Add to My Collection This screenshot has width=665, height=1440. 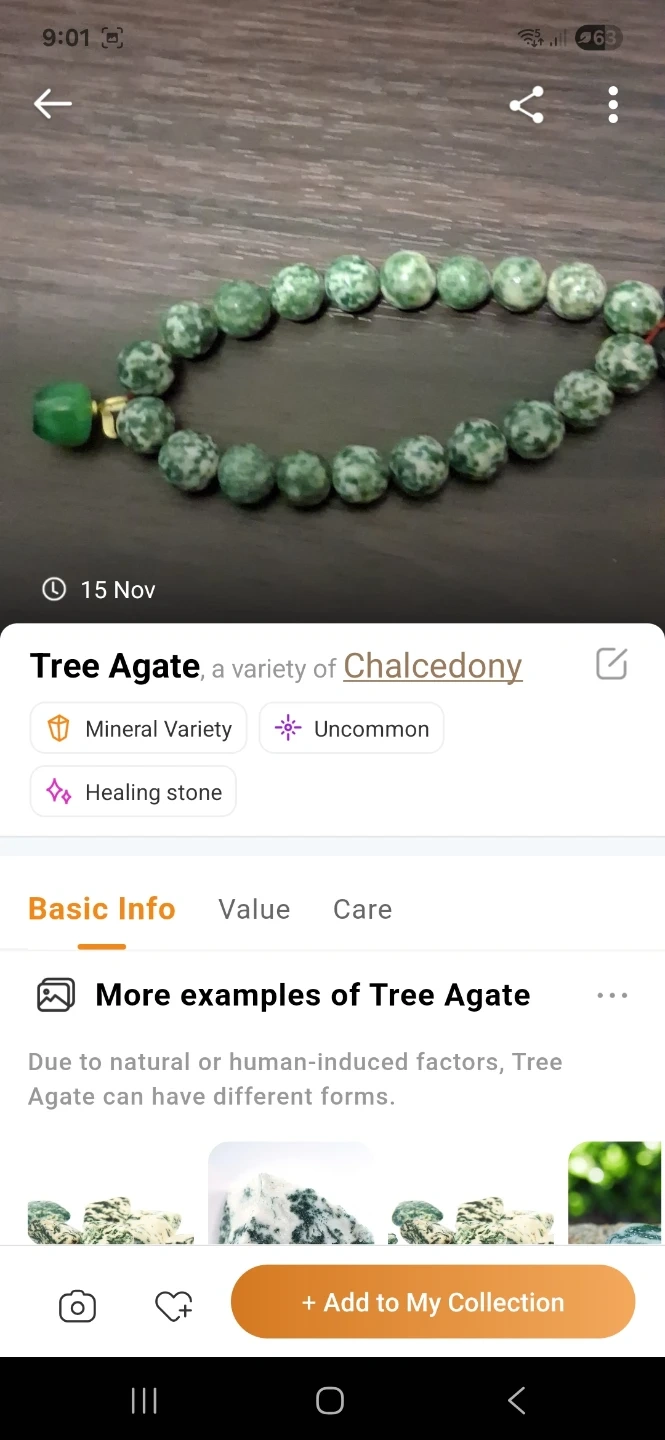[432, 1302]
